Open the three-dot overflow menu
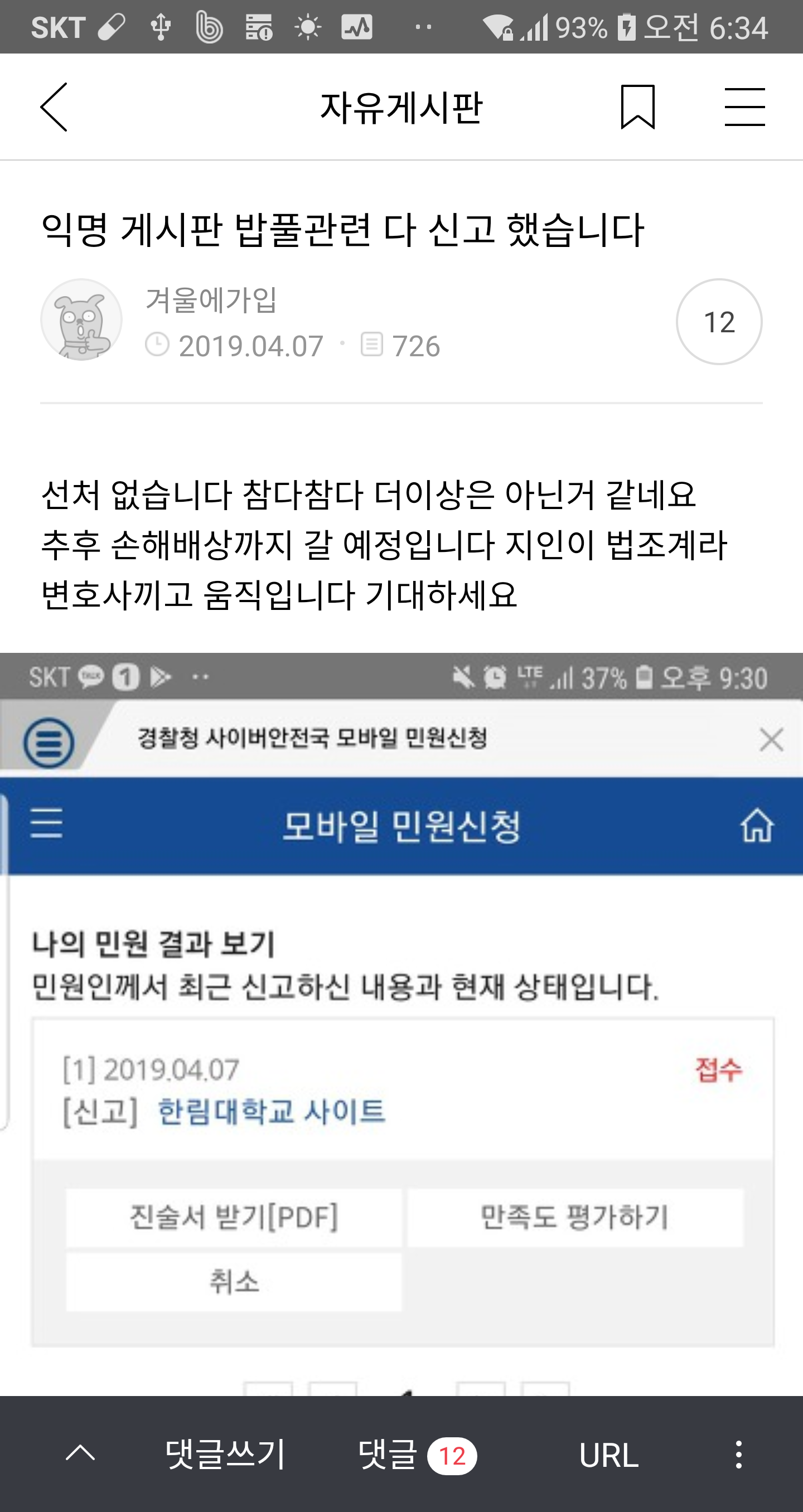The width and height of the screenshot is (803, 1512). pyautogui.click(x=738, y=1455)
